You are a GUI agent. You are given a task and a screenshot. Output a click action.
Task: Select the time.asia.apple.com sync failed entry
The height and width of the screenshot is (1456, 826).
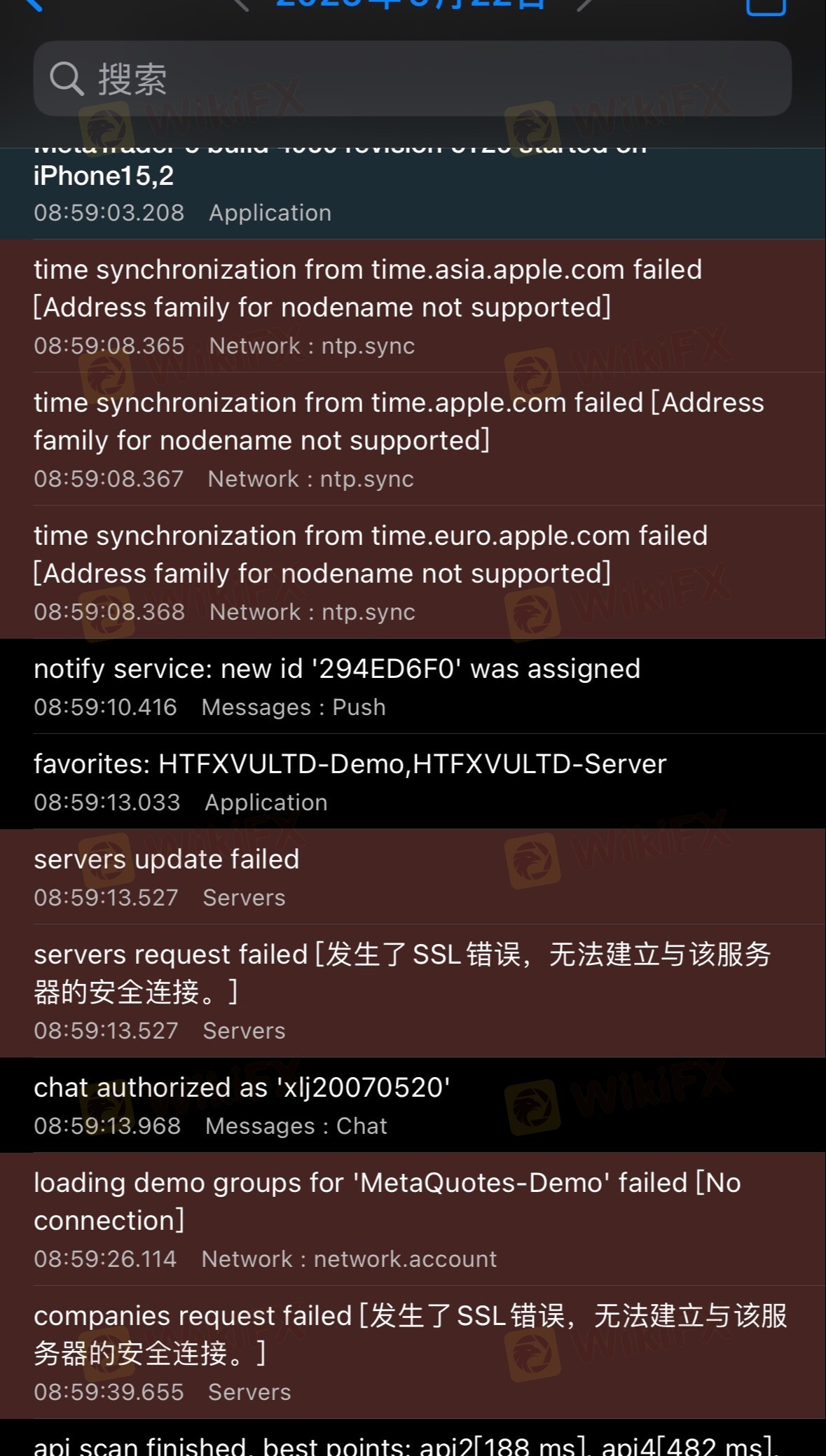tap(413, 306)
